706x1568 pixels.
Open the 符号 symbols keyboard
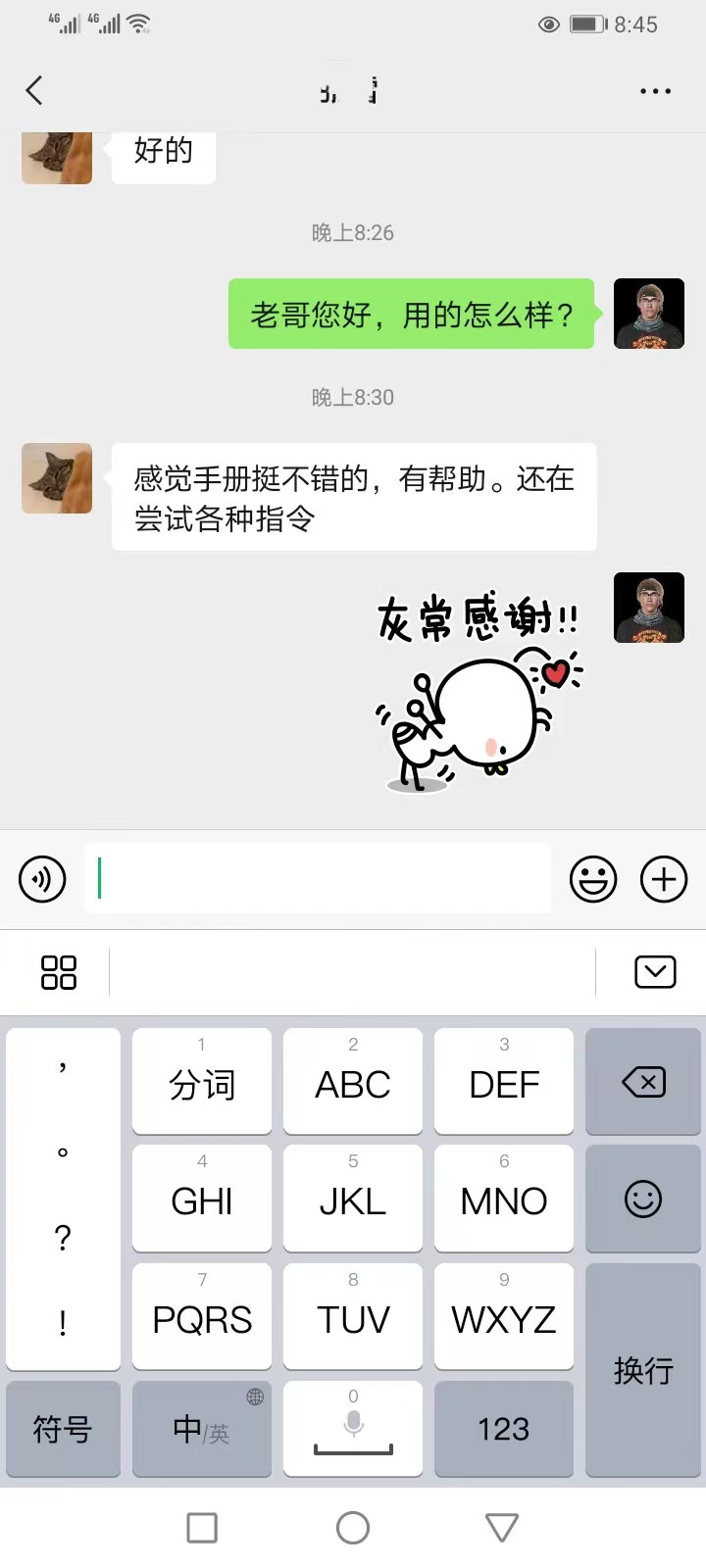pyautogui.click(x=63, y=1429)
